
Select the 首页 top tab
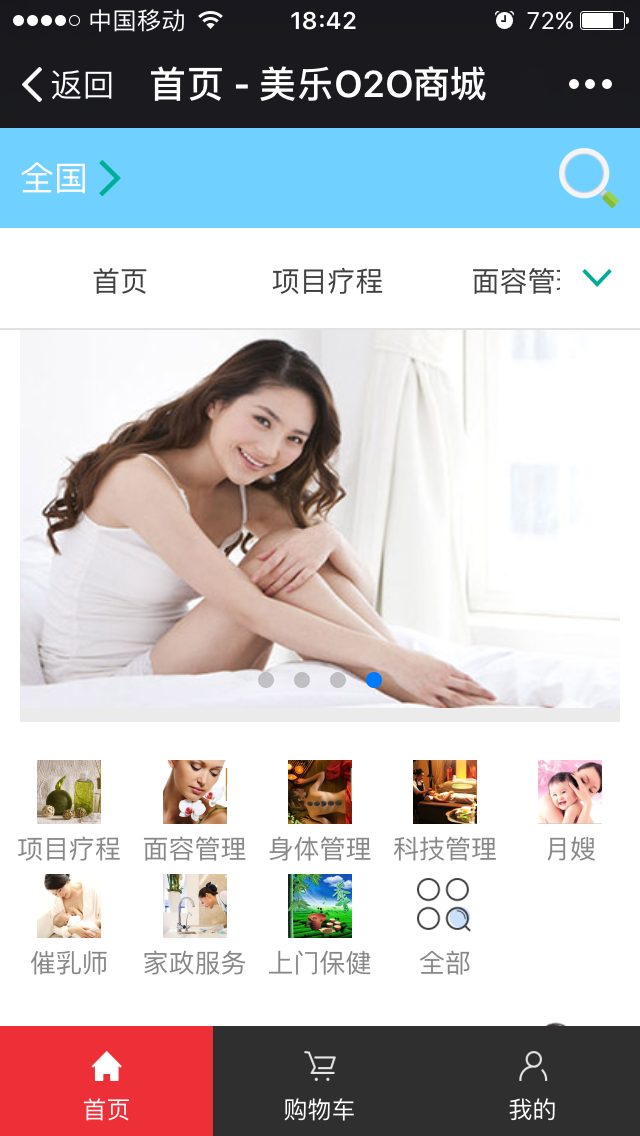tap(120, 281)
